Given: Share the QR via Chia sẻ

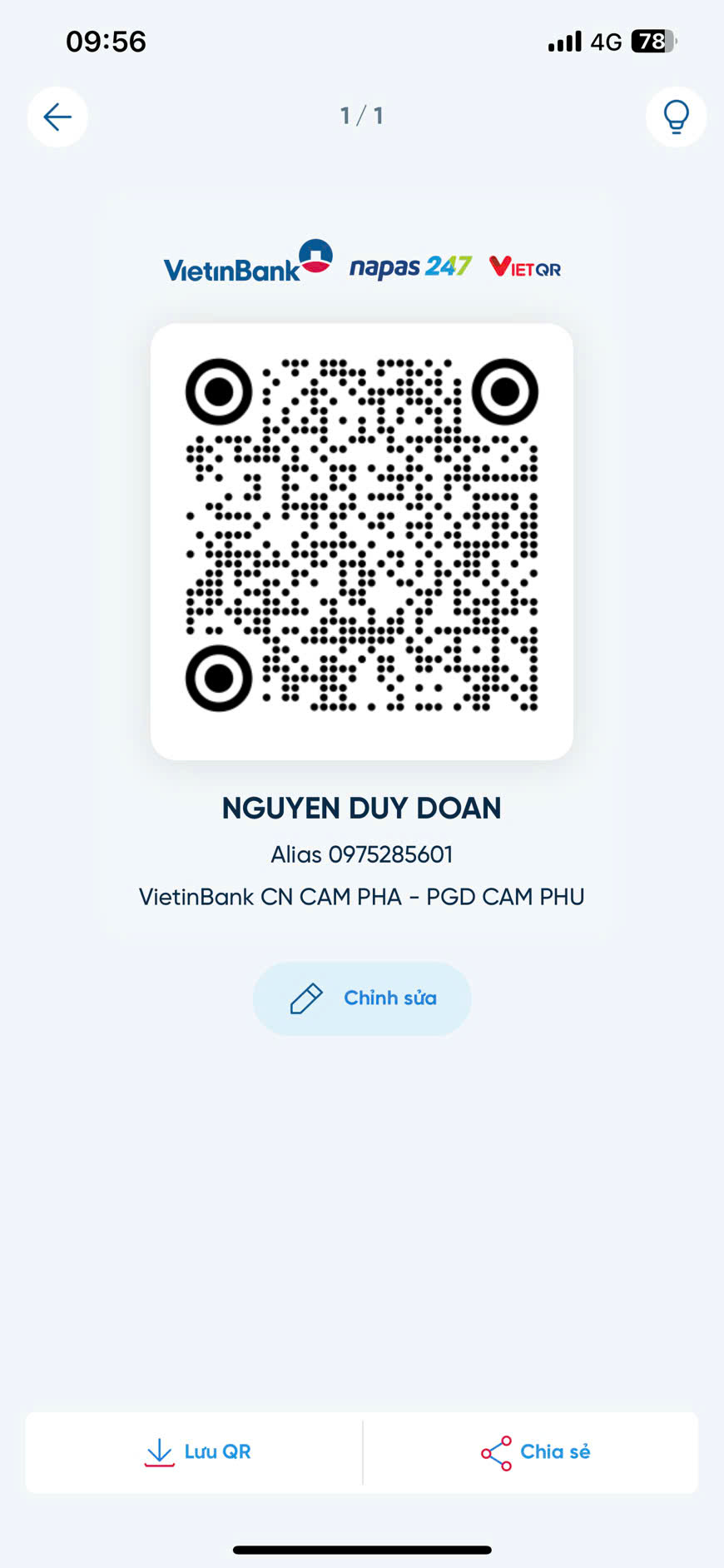Looking at the screenshot, I should pyautogui.click(x=535, y=1452).
